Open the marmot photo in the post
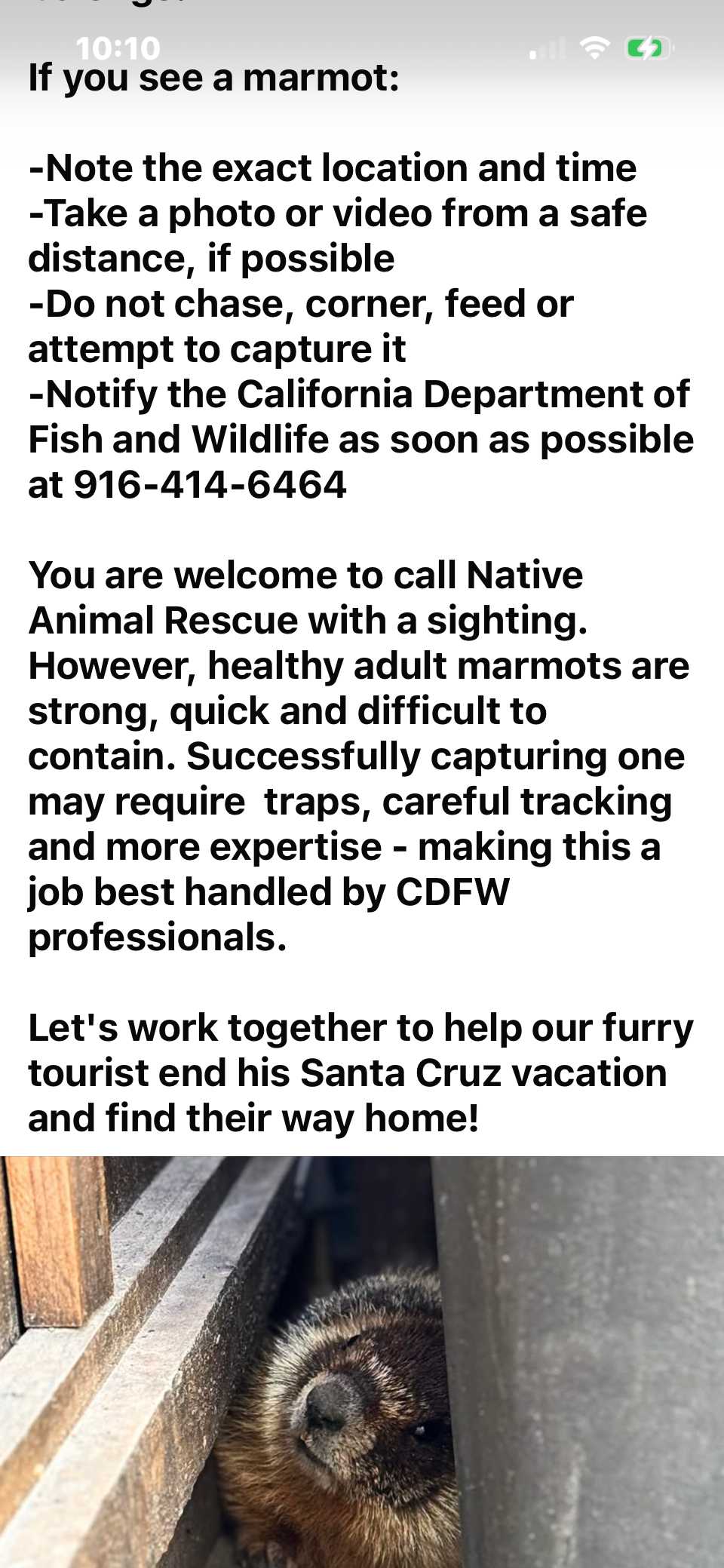The width and height of the screenshot is (724, 1568). [x=362, y=1362]
